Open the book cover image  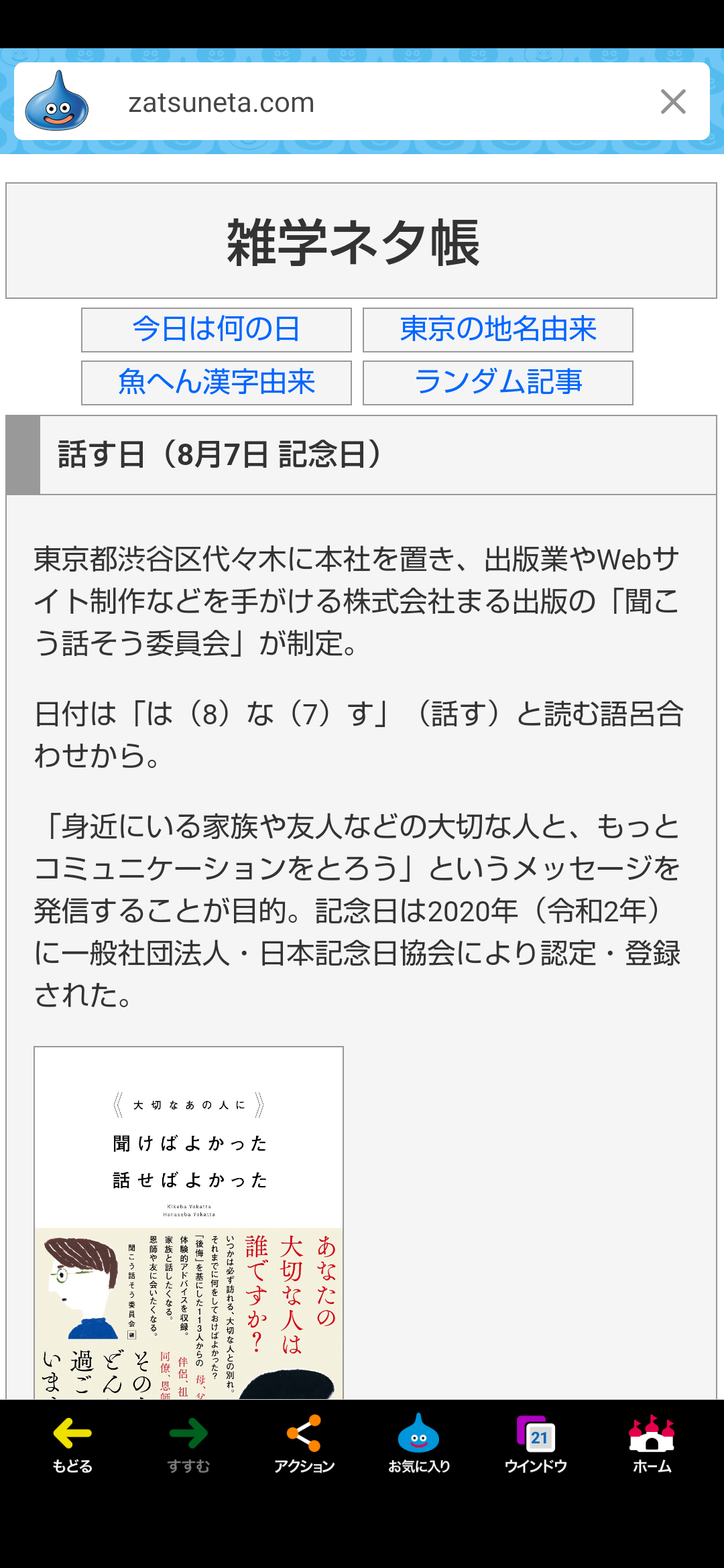[x=189, y=1223]
